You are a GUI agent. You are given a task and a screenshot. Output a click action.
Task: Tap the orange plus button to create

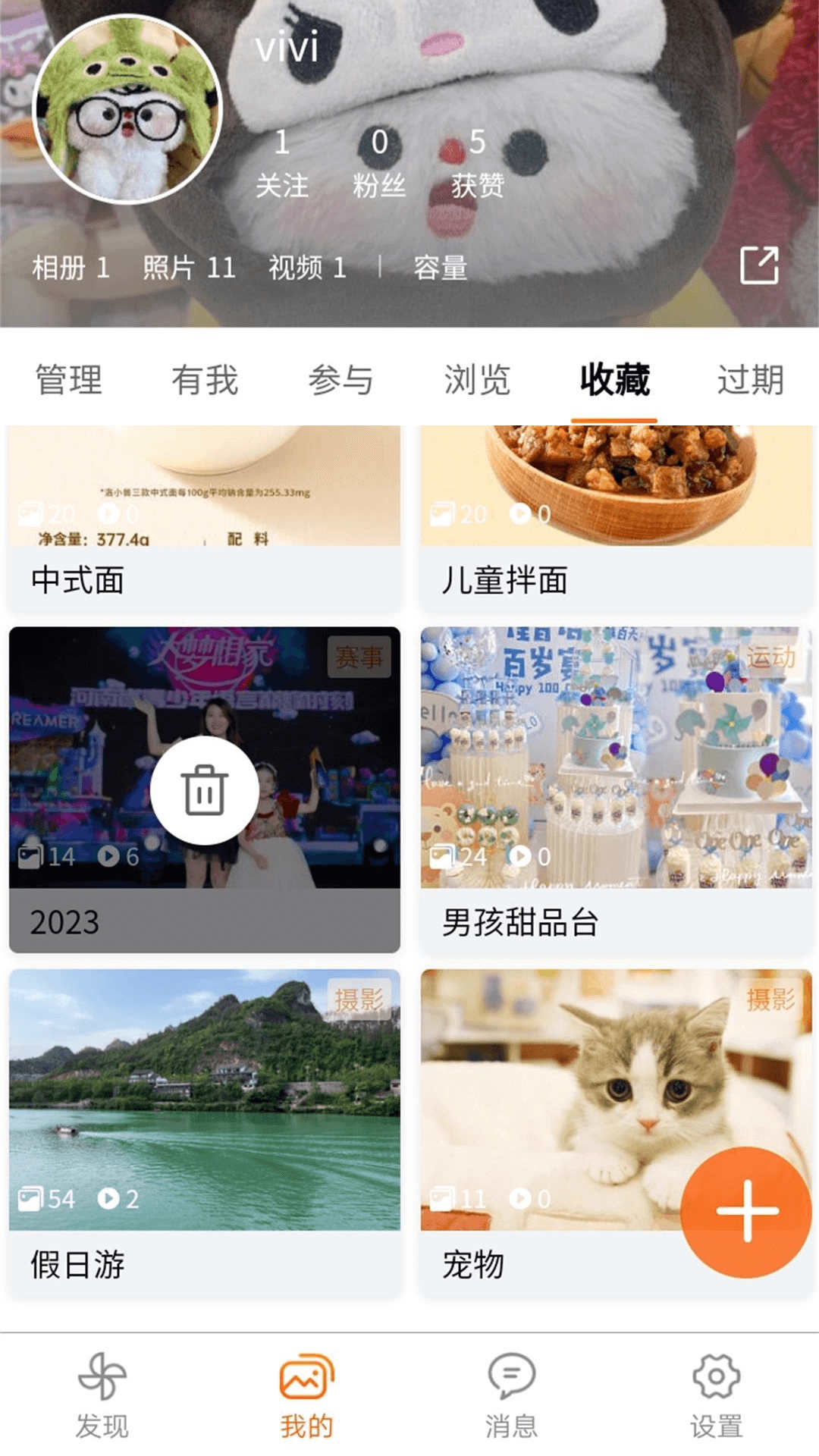746,1211
